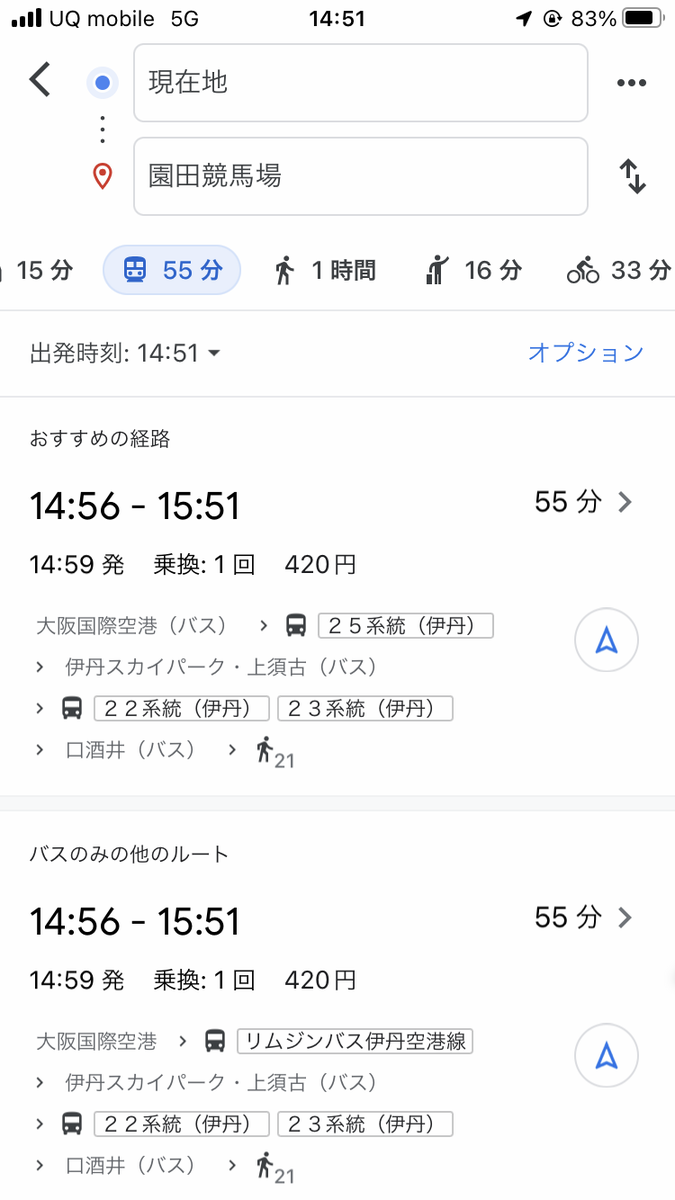Go back from directions screen
Image resolution: width=675 pixels, height=1200 pixels.
click(x=40, y=80)
